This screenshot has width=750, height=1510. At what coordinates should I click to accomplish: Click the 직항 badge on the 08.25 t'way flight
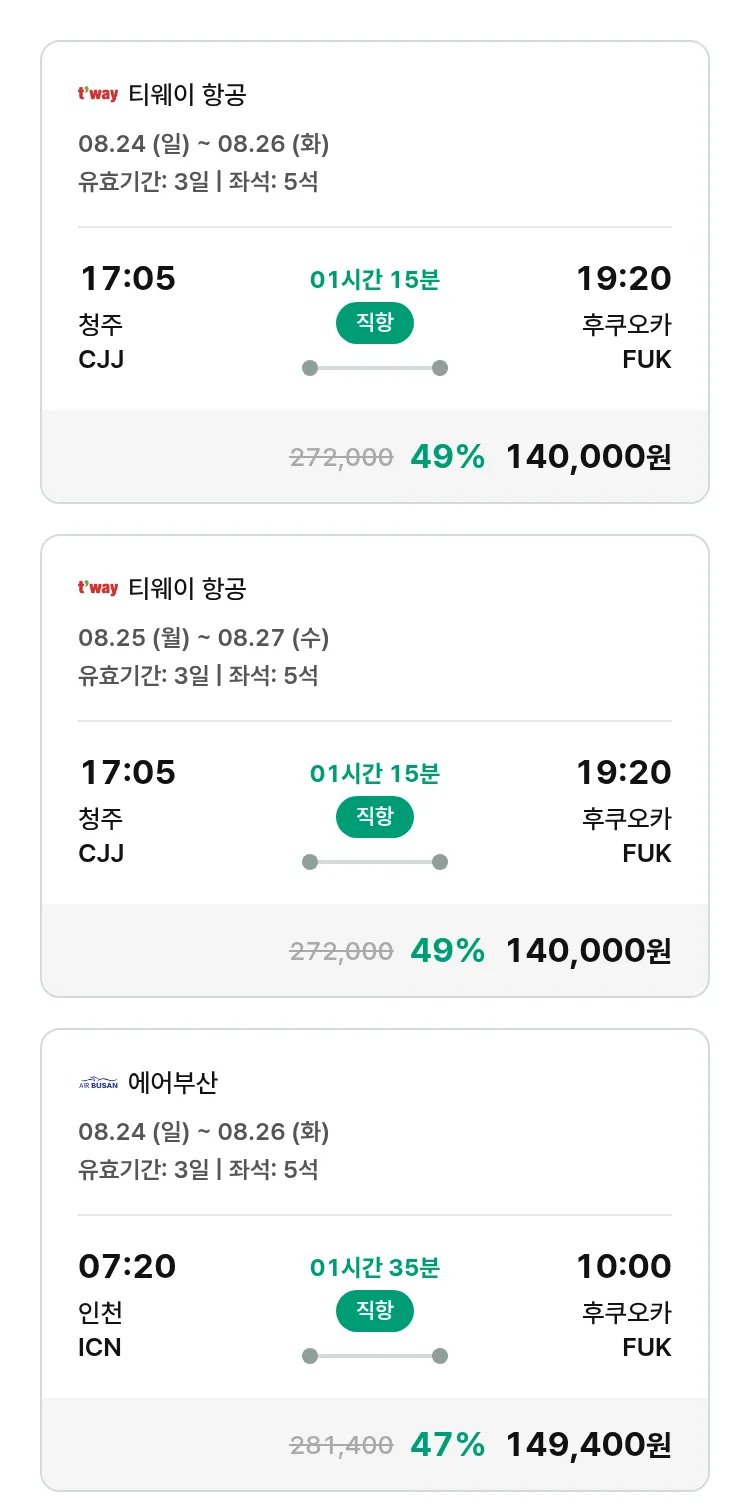(374, 817)
